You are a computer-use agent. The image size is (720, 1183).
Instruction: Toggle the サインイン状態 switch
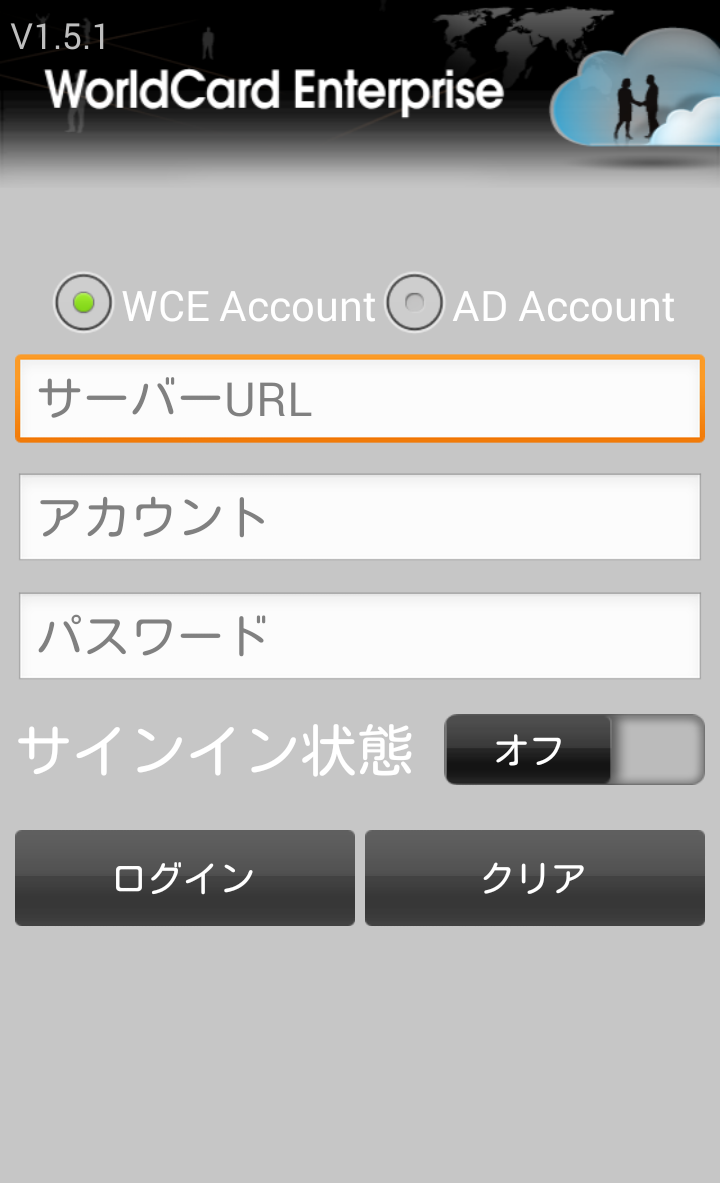pos(574,749)
